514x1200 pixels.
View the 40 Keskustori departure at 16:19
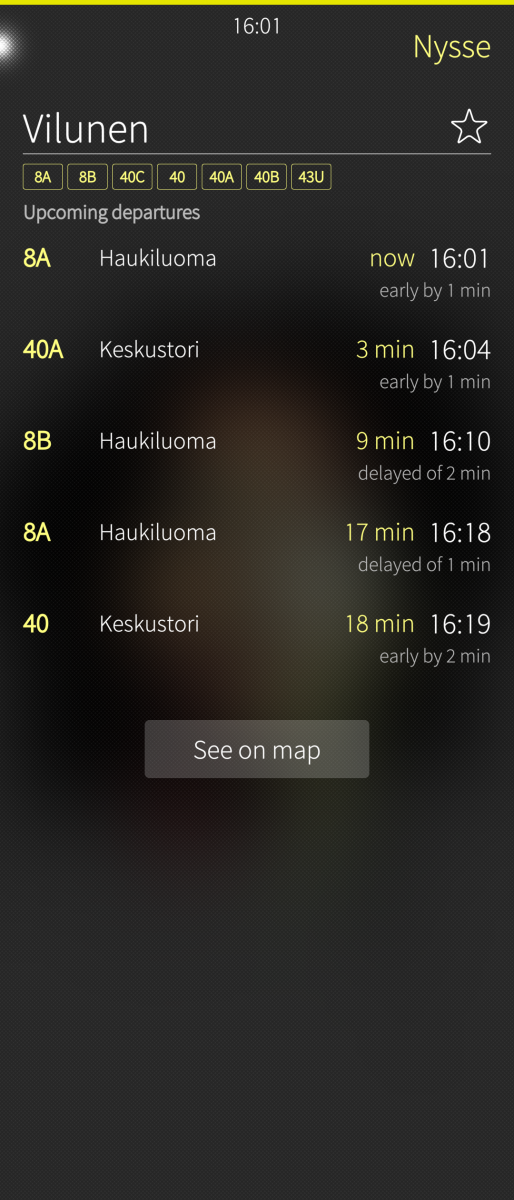(257, 640)
